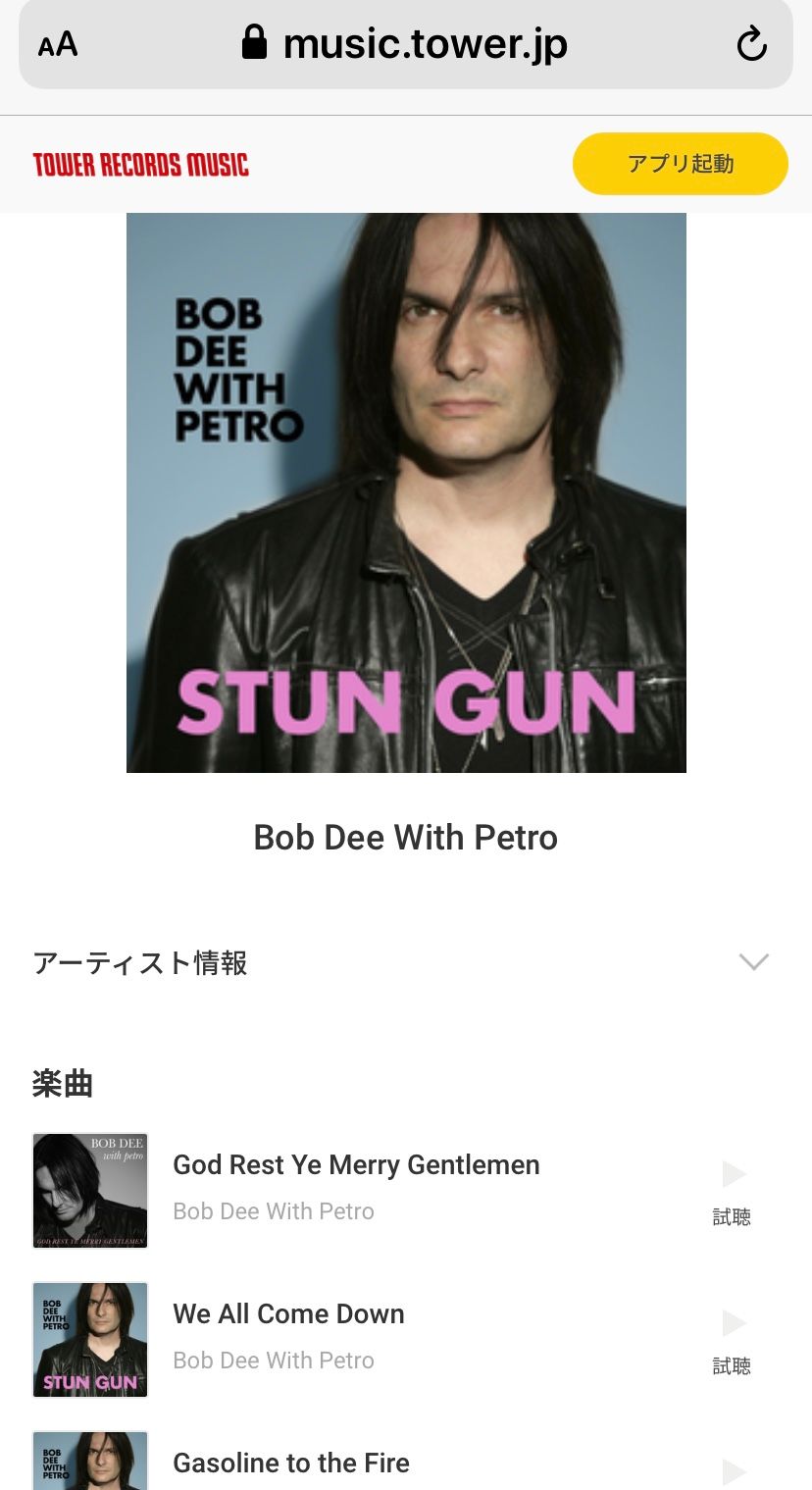Open the song We All Come Down
This screenshot has width=812, height=1490.
pyautogui.click(x=288, y=1314)
